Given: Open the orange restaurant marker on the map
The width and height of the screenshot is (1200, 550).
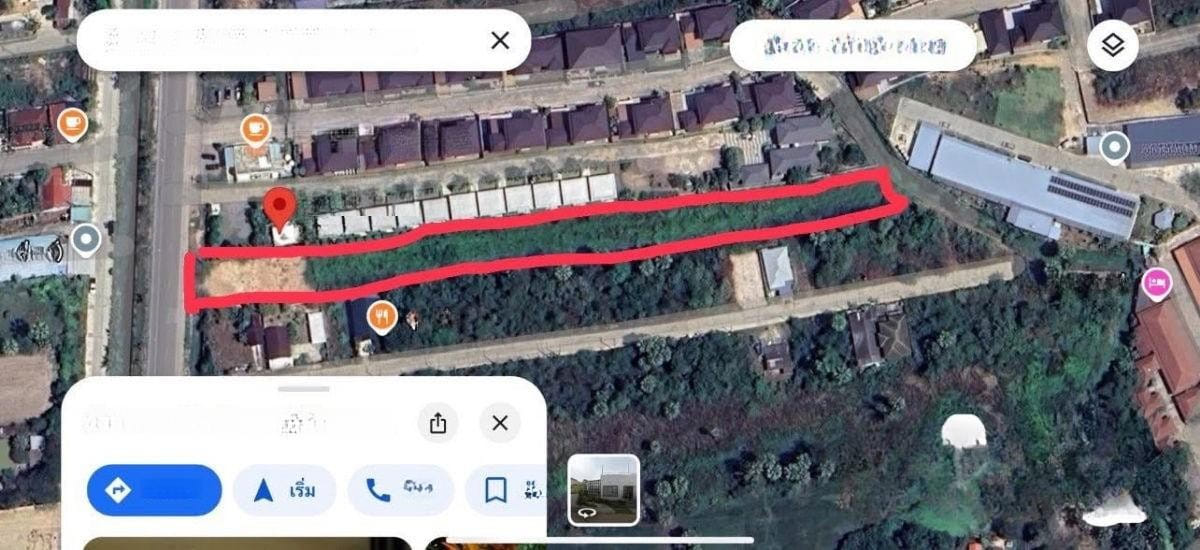Looking at the screenshot, I should pos(381,317).
